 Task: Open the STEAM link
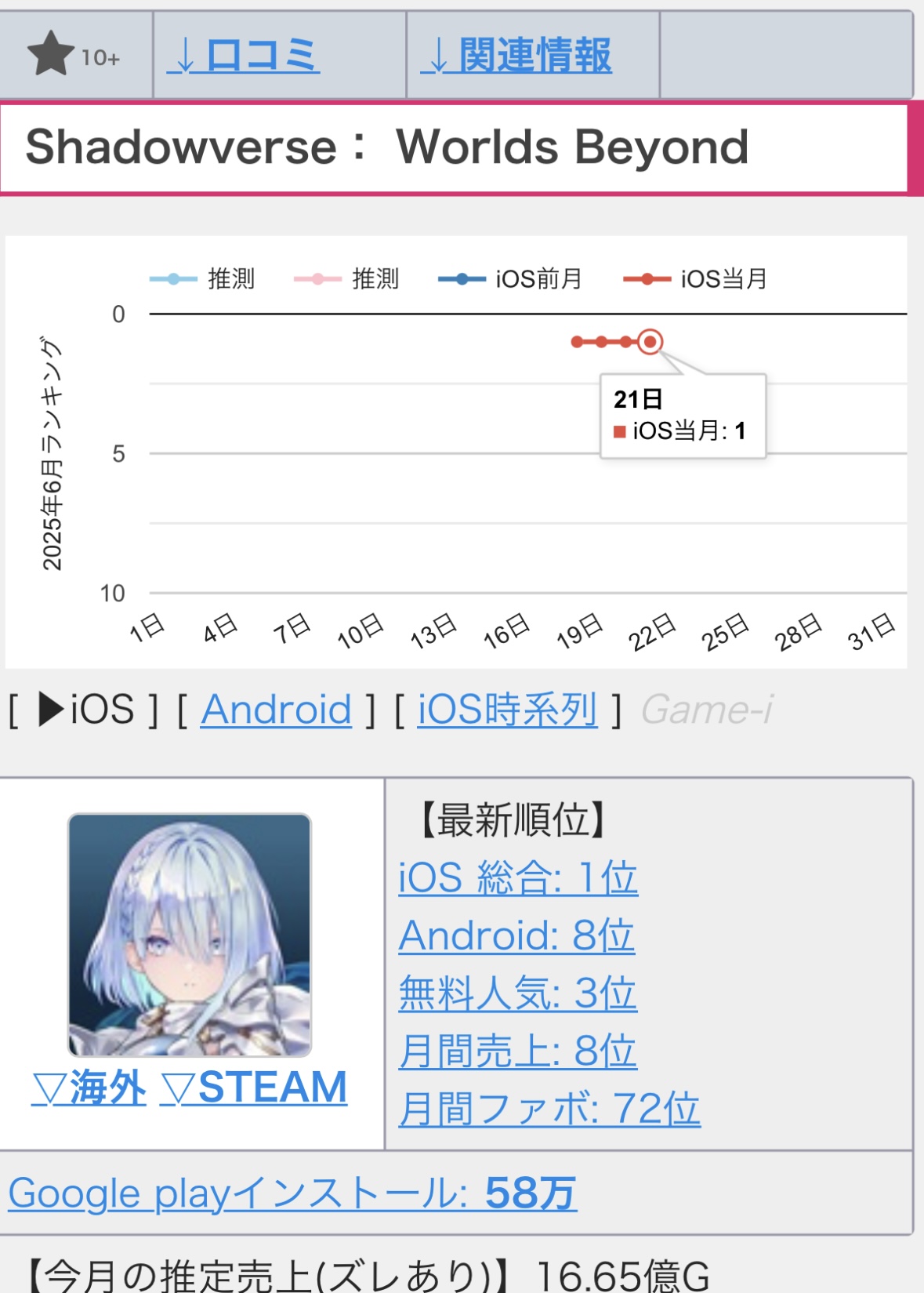click(x=254, y=1088)
